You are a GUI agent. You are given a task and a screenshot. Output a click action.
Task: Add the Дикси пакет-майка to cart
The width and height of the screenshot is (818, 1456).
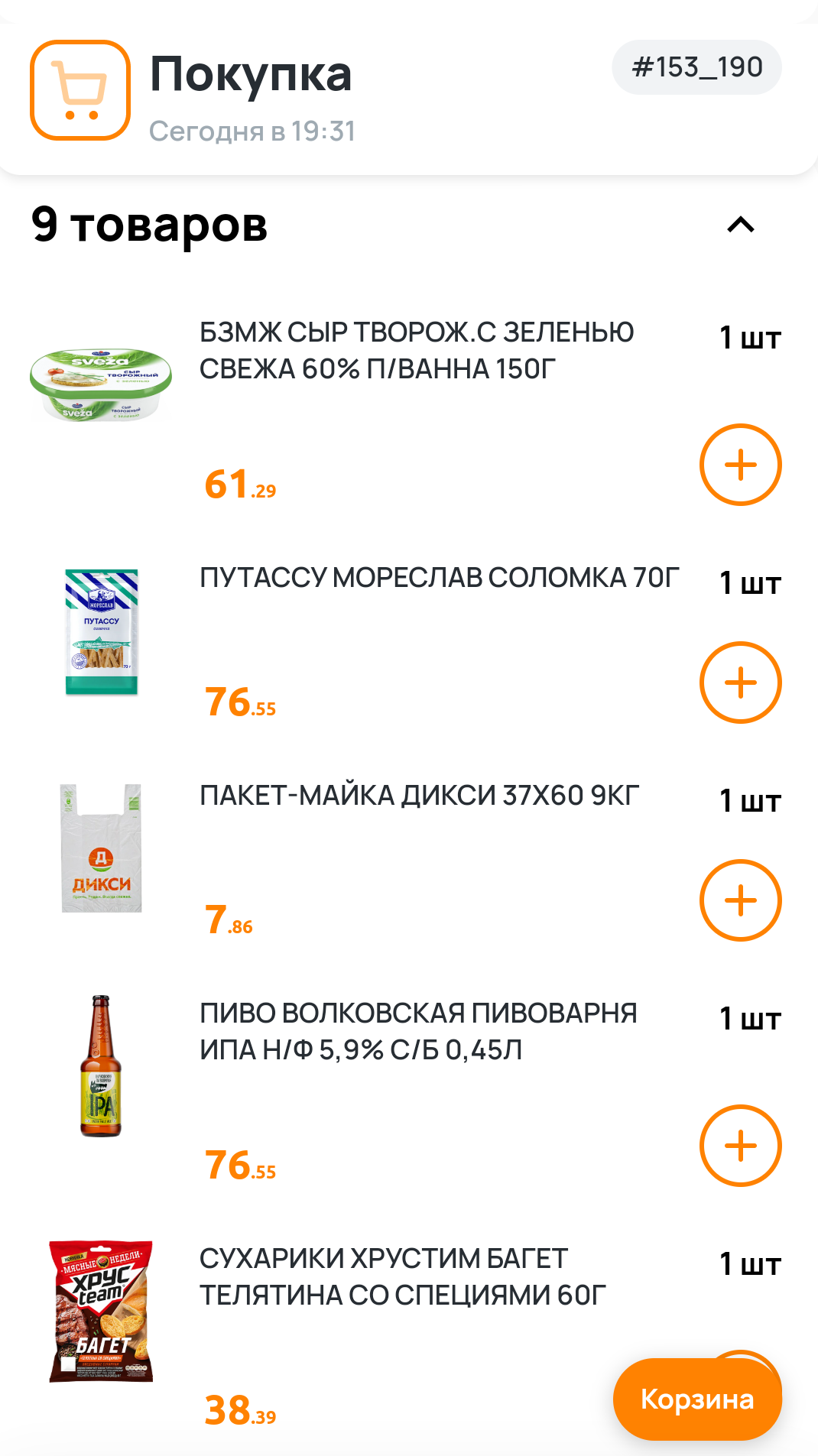(x=740, y=900)
